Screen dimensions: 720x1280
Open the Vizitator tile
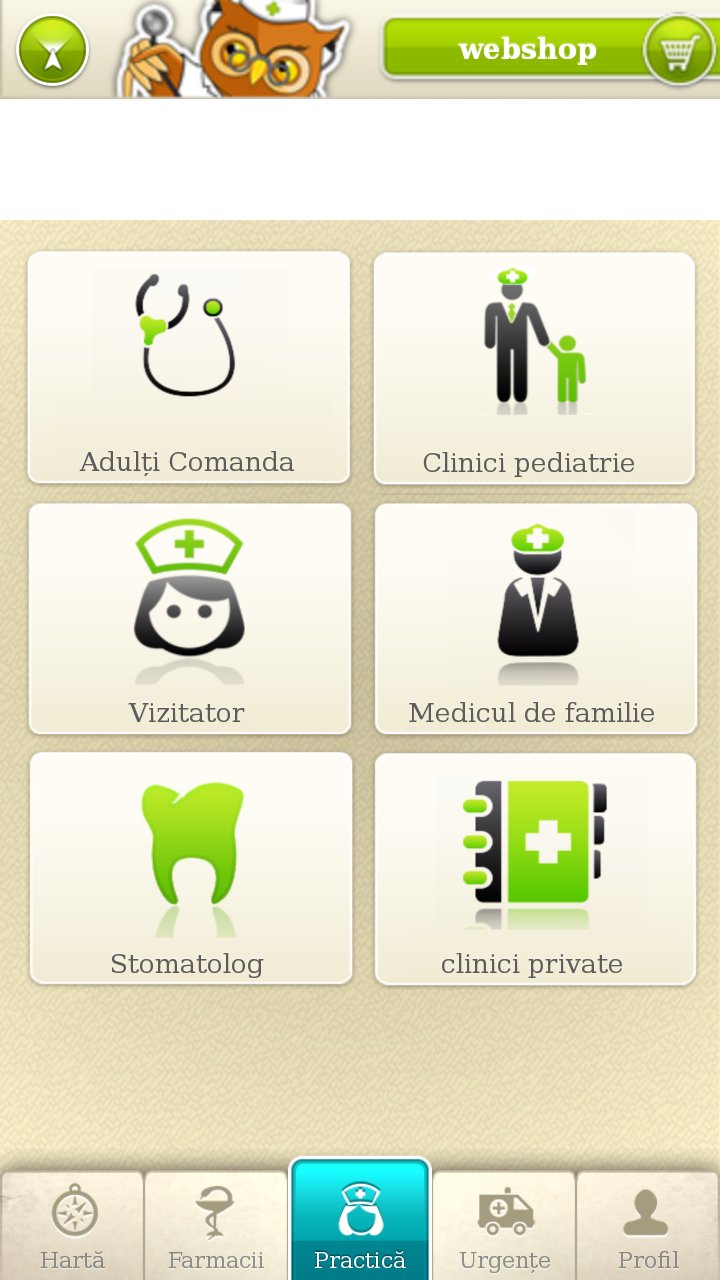coord(190,618)
